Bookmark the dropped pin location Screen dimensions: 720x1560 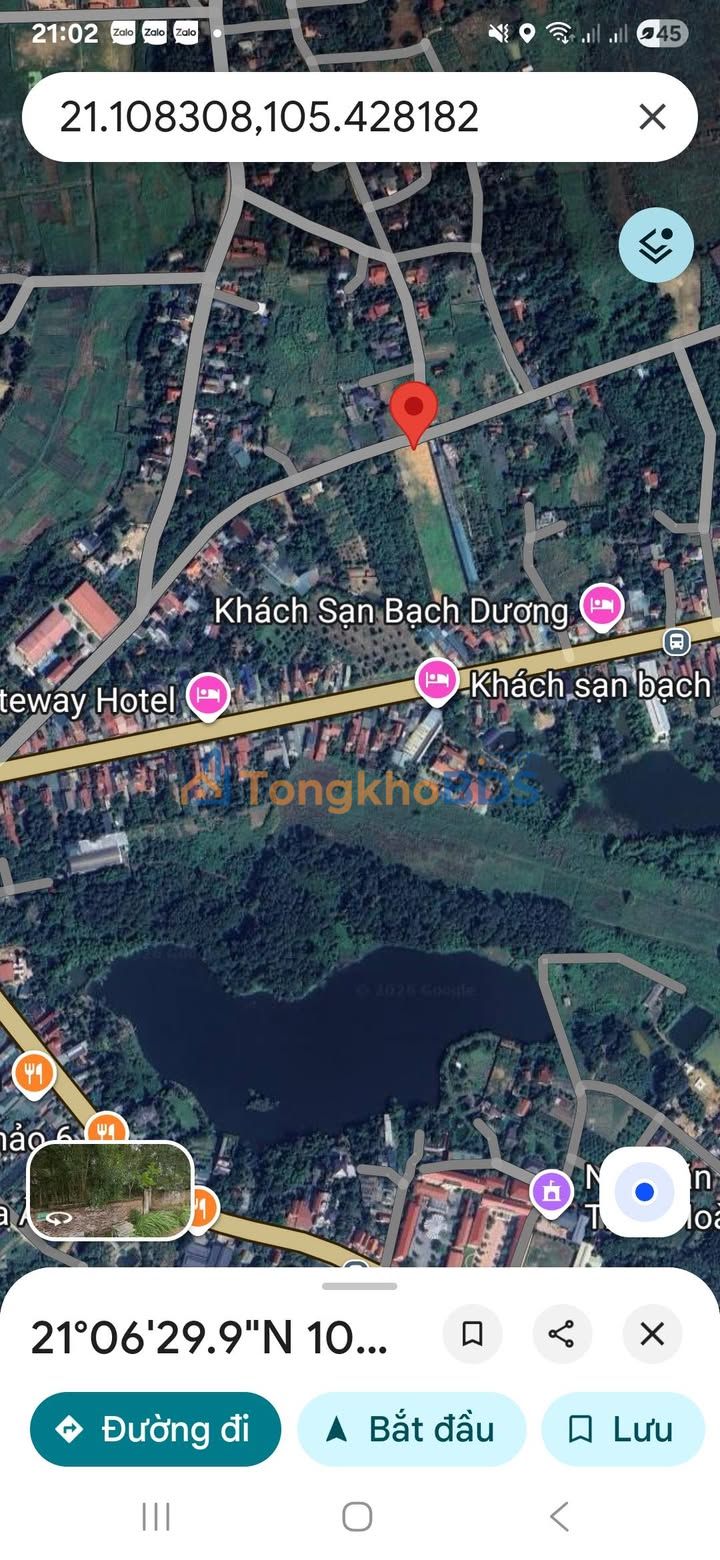[472, 1334]
